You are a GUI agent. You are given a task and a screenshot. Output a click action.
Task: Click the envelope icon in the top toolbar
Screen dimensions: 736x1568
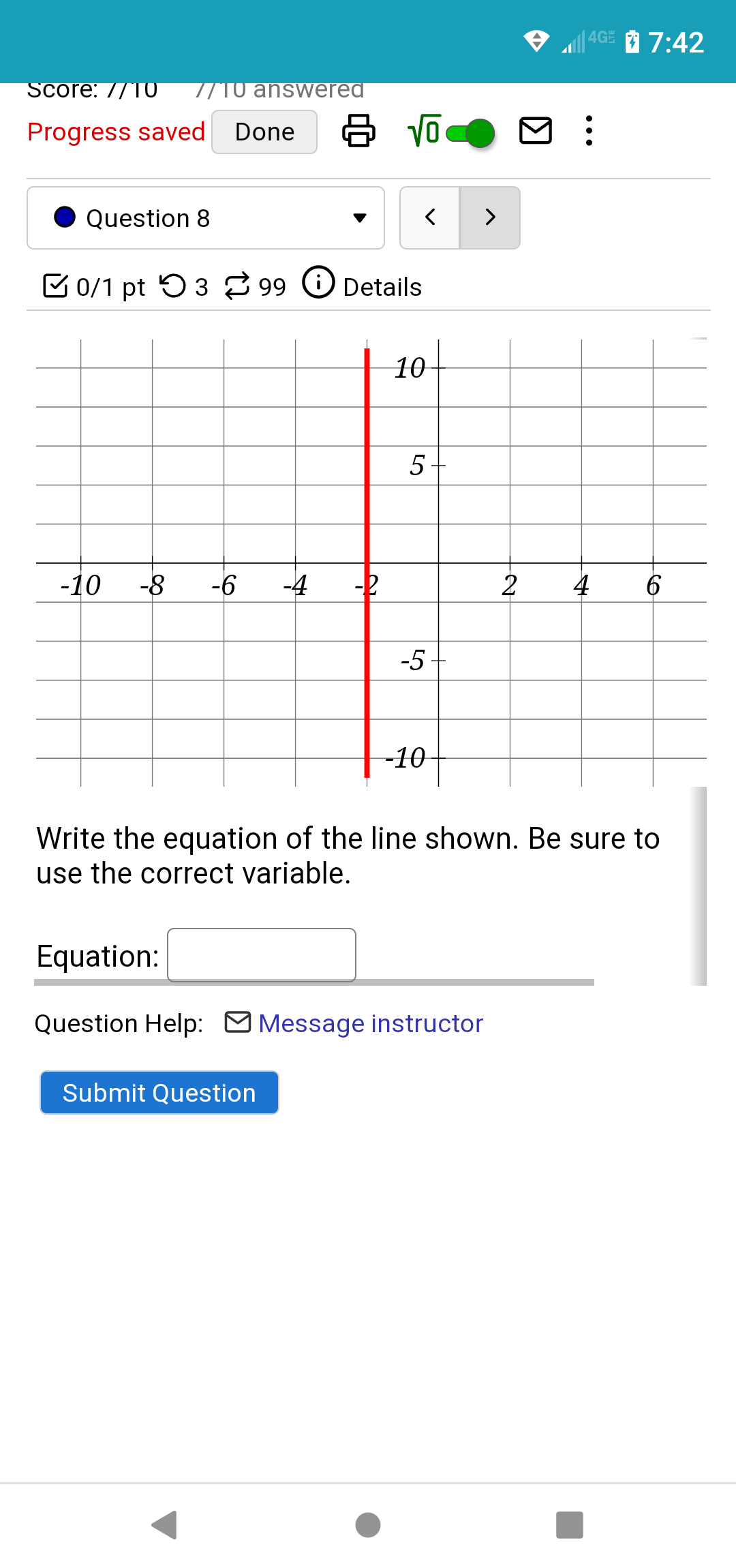[x=536, y=131]
